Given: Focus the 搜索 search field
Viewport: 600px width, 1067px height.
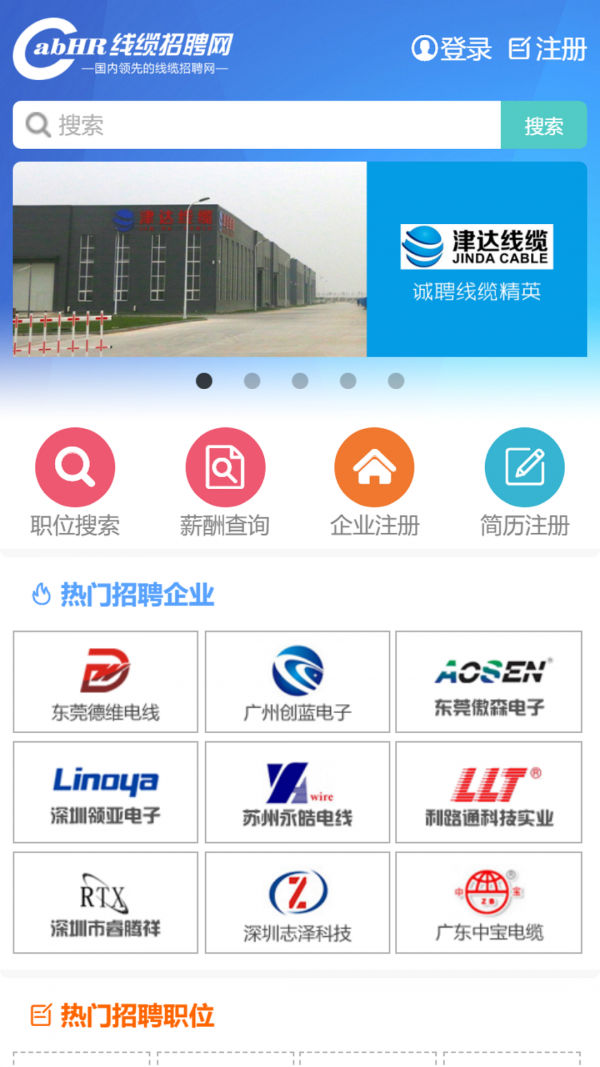Looking at the screenshot, I should pyautogui.click(x=257, y=125).
